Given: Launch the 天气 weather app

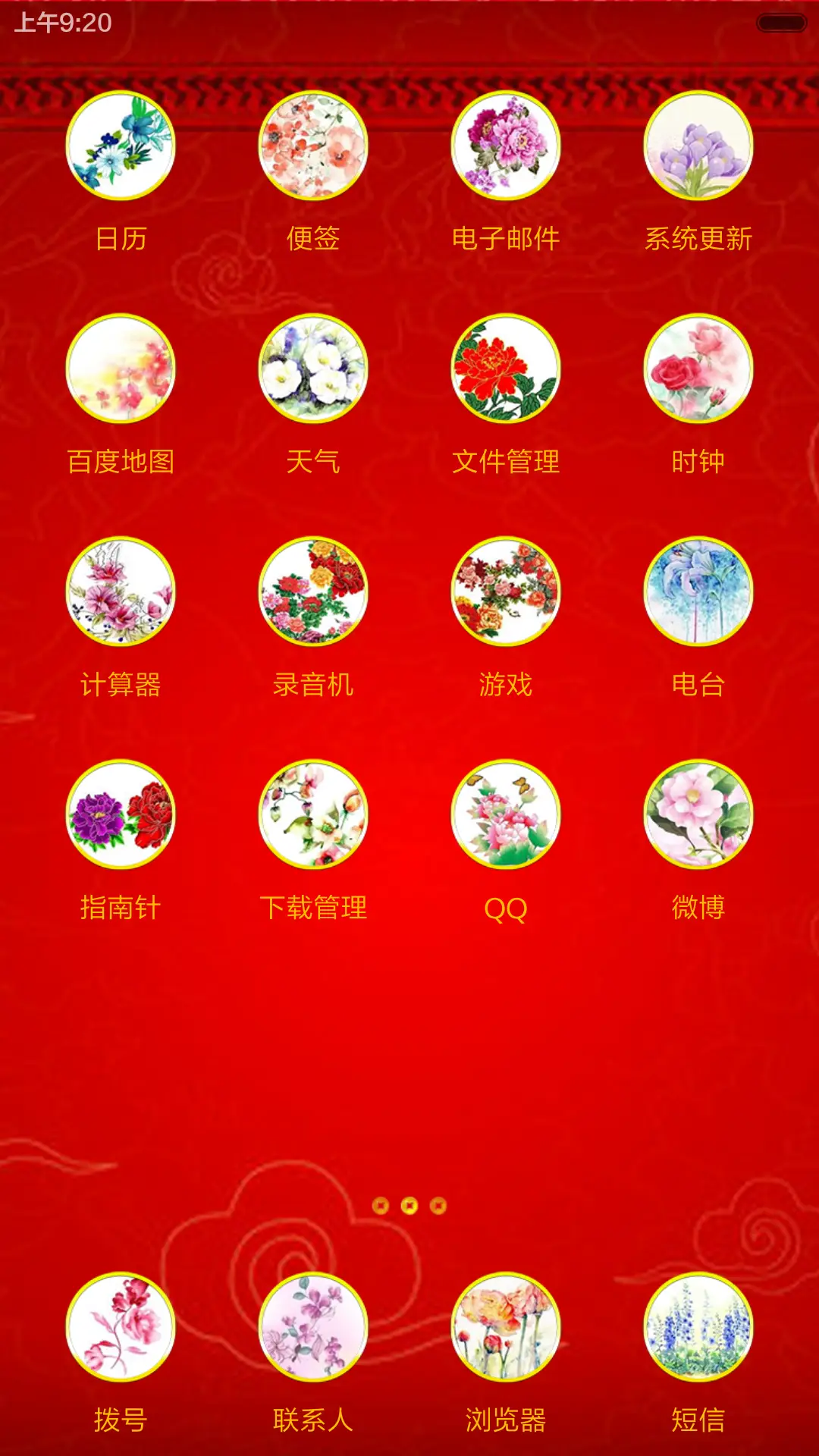Looking at the screenshot, I should [314, 369].
